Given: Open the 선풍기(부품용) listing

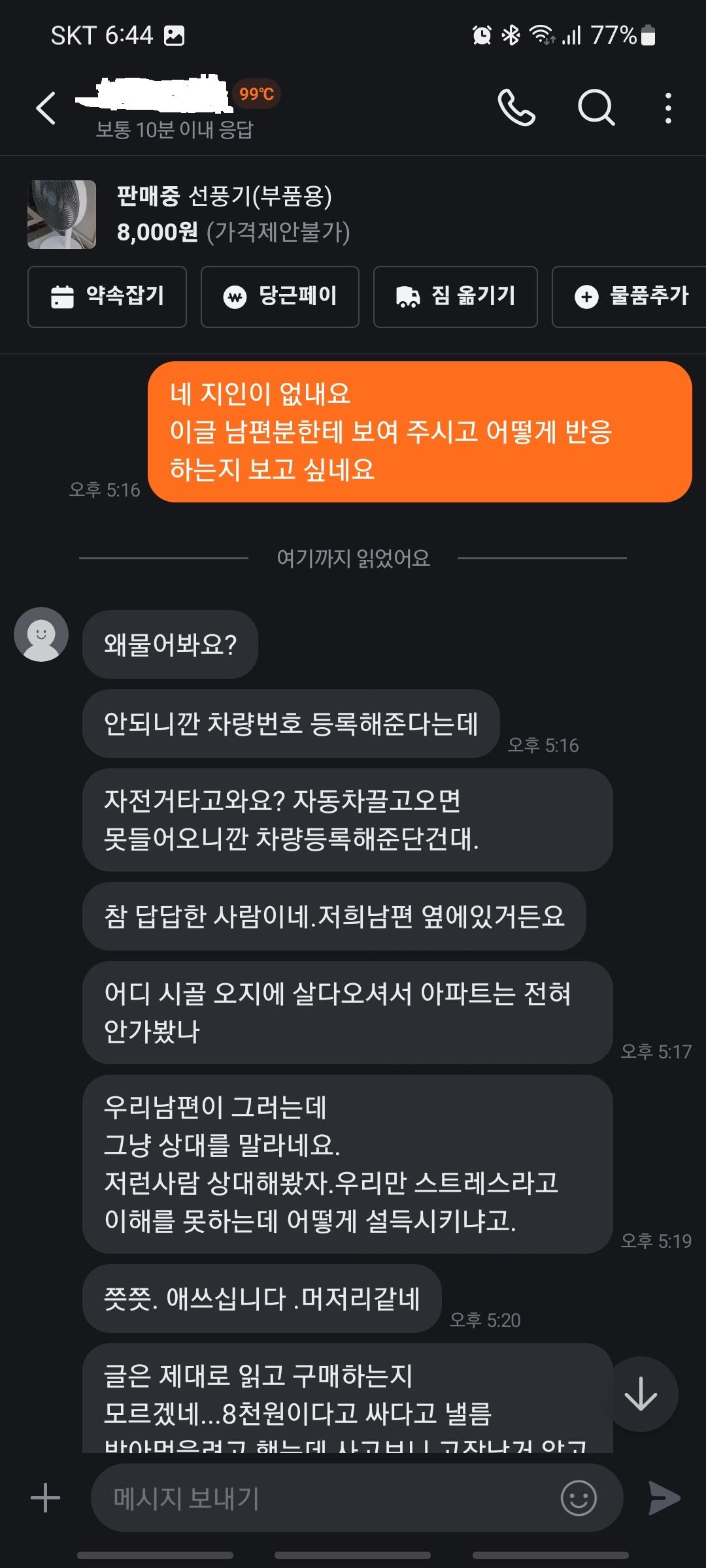Looking at the screenshot, I should tap(222, 214).
